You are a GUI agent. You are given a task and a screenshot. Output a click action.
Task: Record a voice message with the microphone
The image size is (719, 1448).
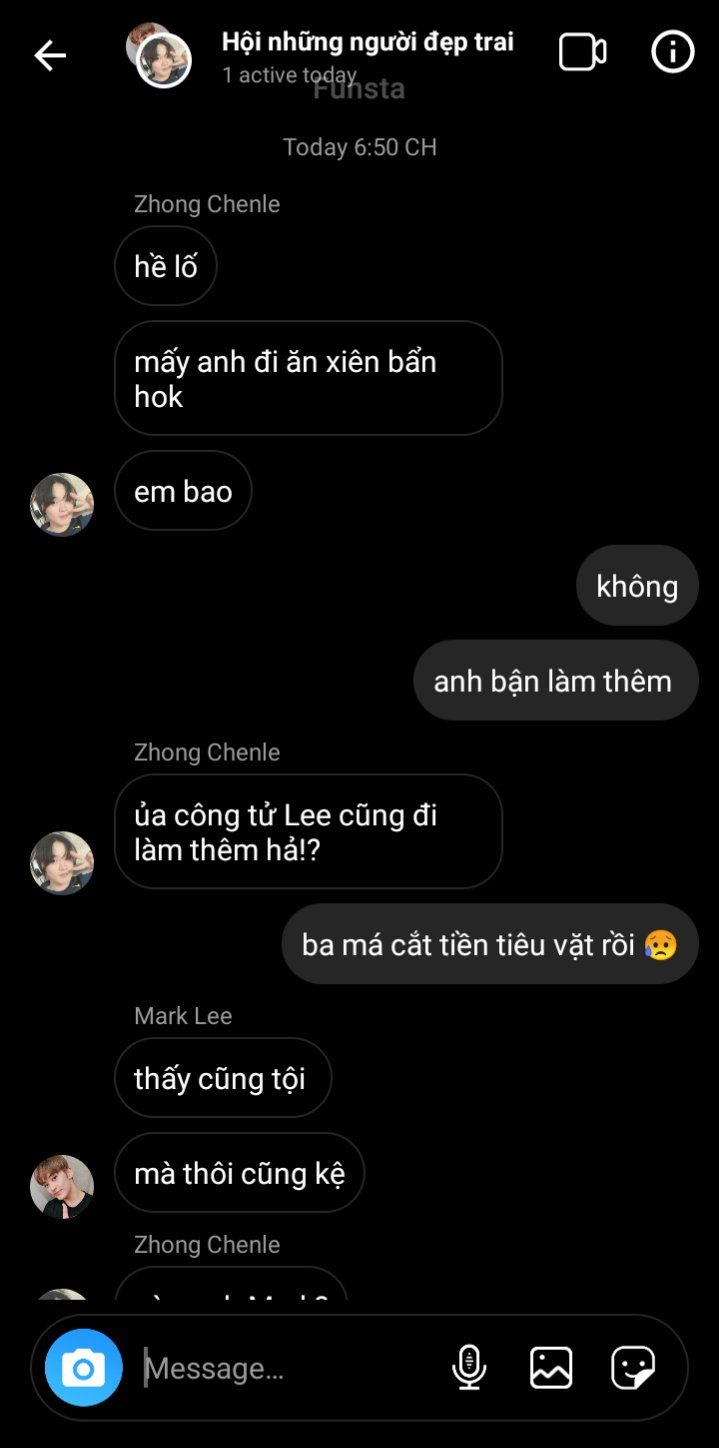pyautogui.click(x=469, y=1367)
